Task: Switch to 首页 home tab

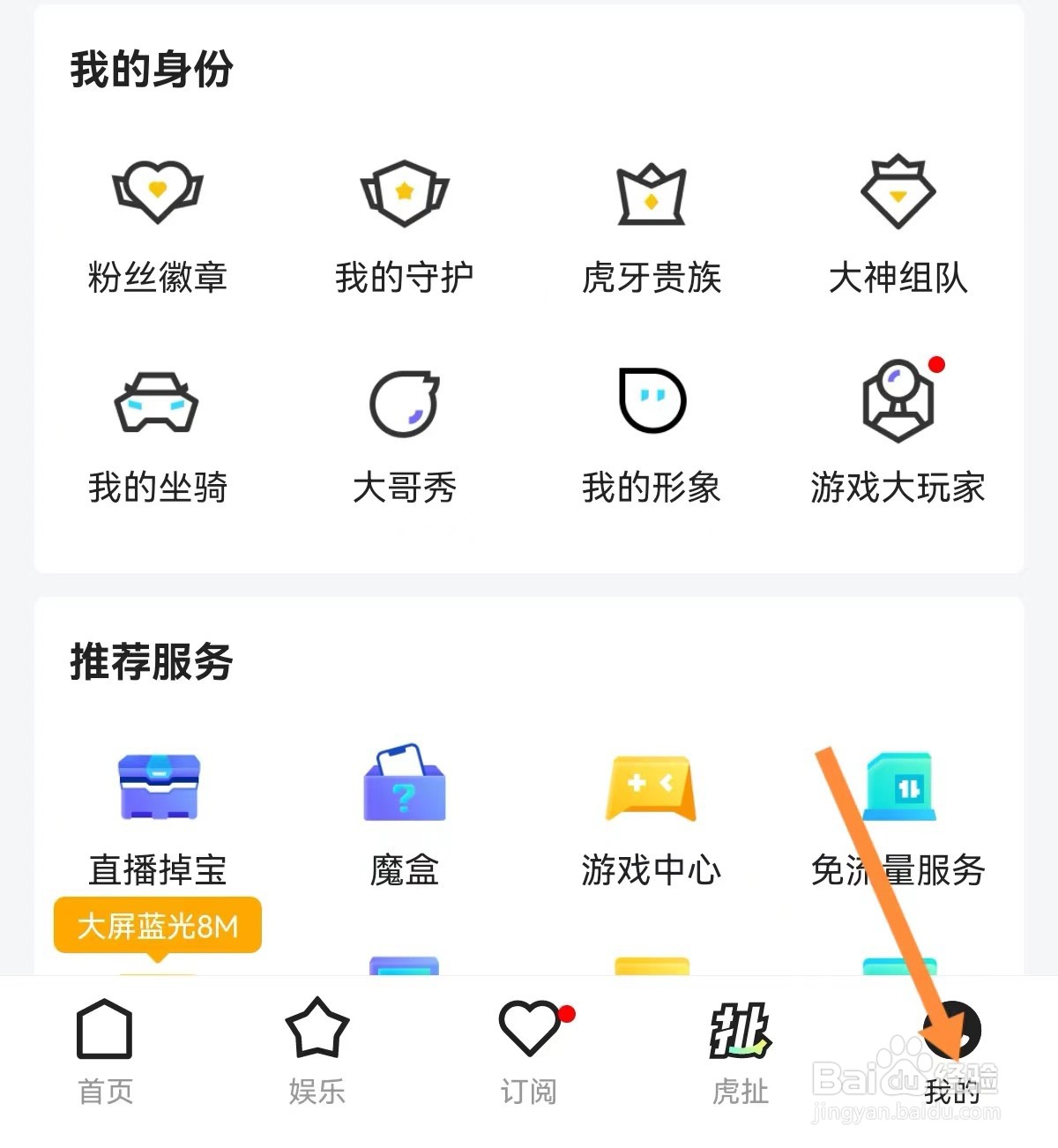Action: pyautogui.click(x=105, y=1051)
